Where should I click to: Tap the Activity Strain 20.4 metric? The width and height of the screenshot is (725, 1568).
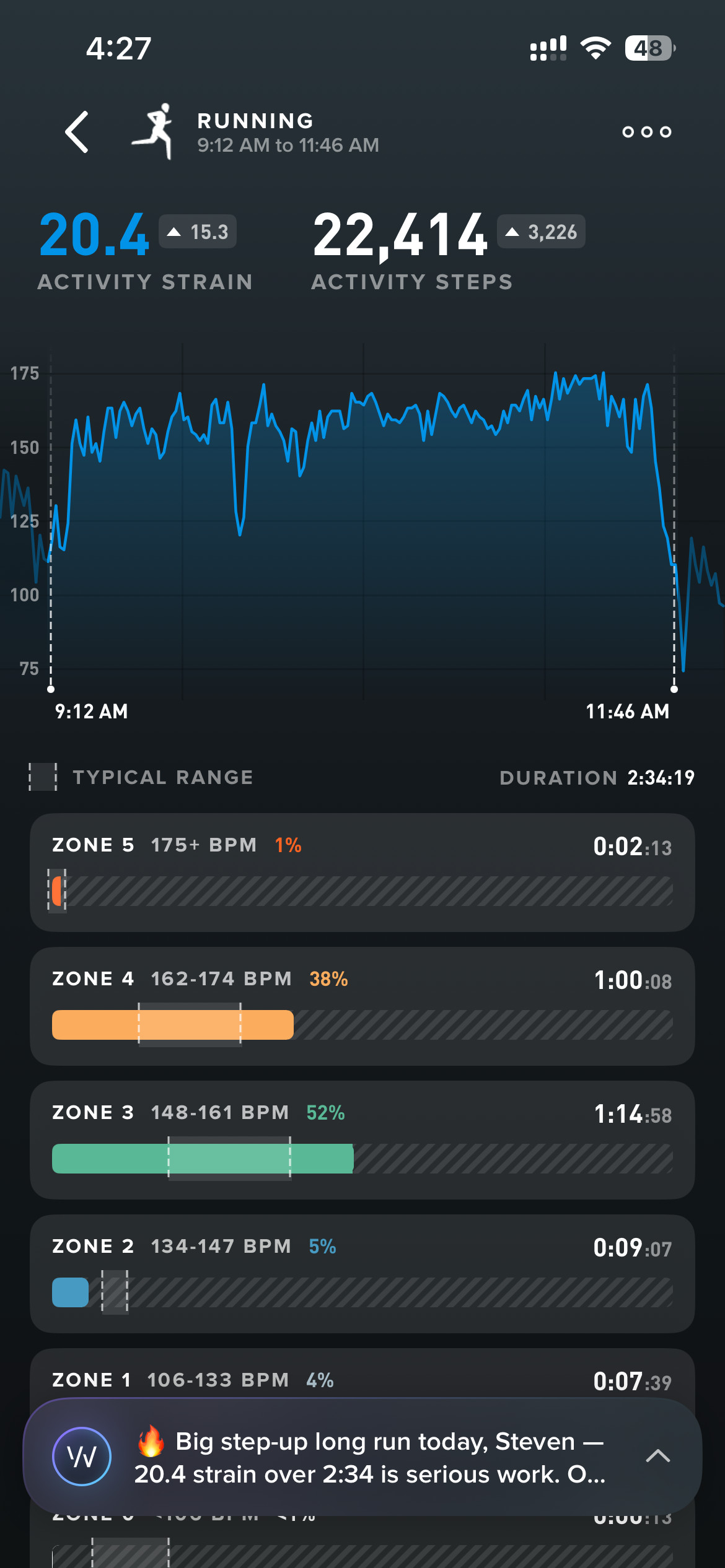tap(145, 250)
